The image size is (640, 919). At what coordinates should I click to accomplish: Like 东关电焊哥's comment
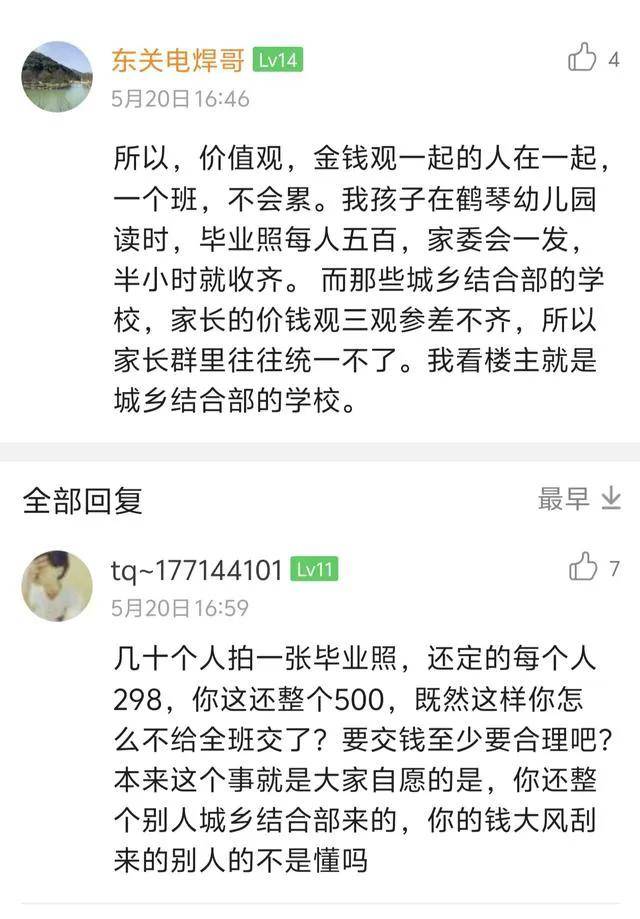(583, 58)
